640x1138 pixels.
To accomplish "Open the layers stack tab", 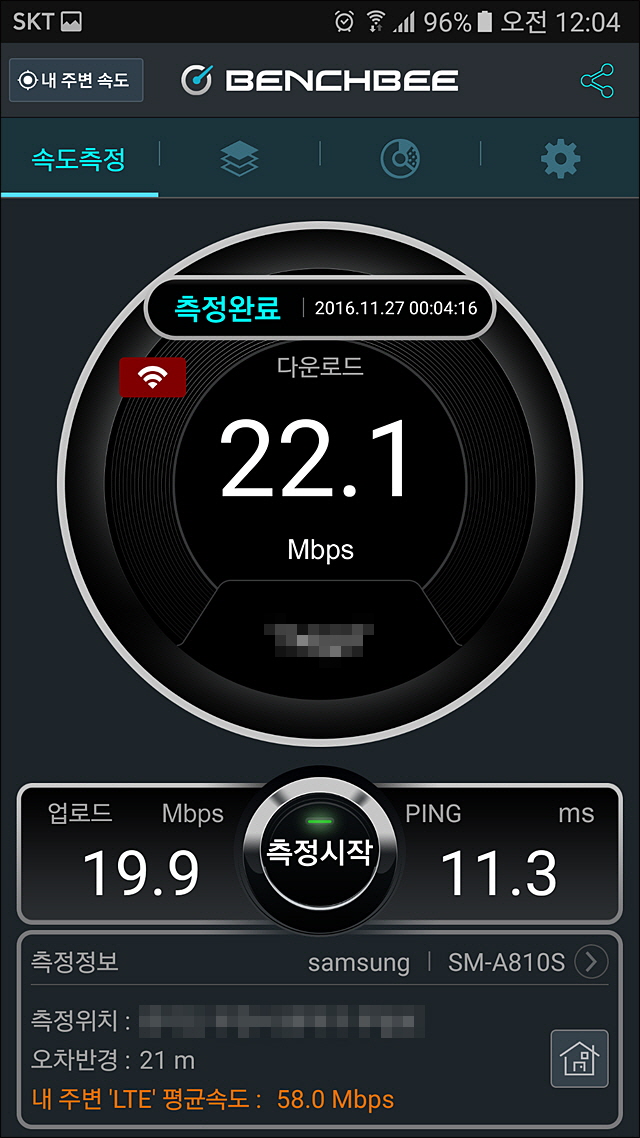I will [x=239, y=157].
